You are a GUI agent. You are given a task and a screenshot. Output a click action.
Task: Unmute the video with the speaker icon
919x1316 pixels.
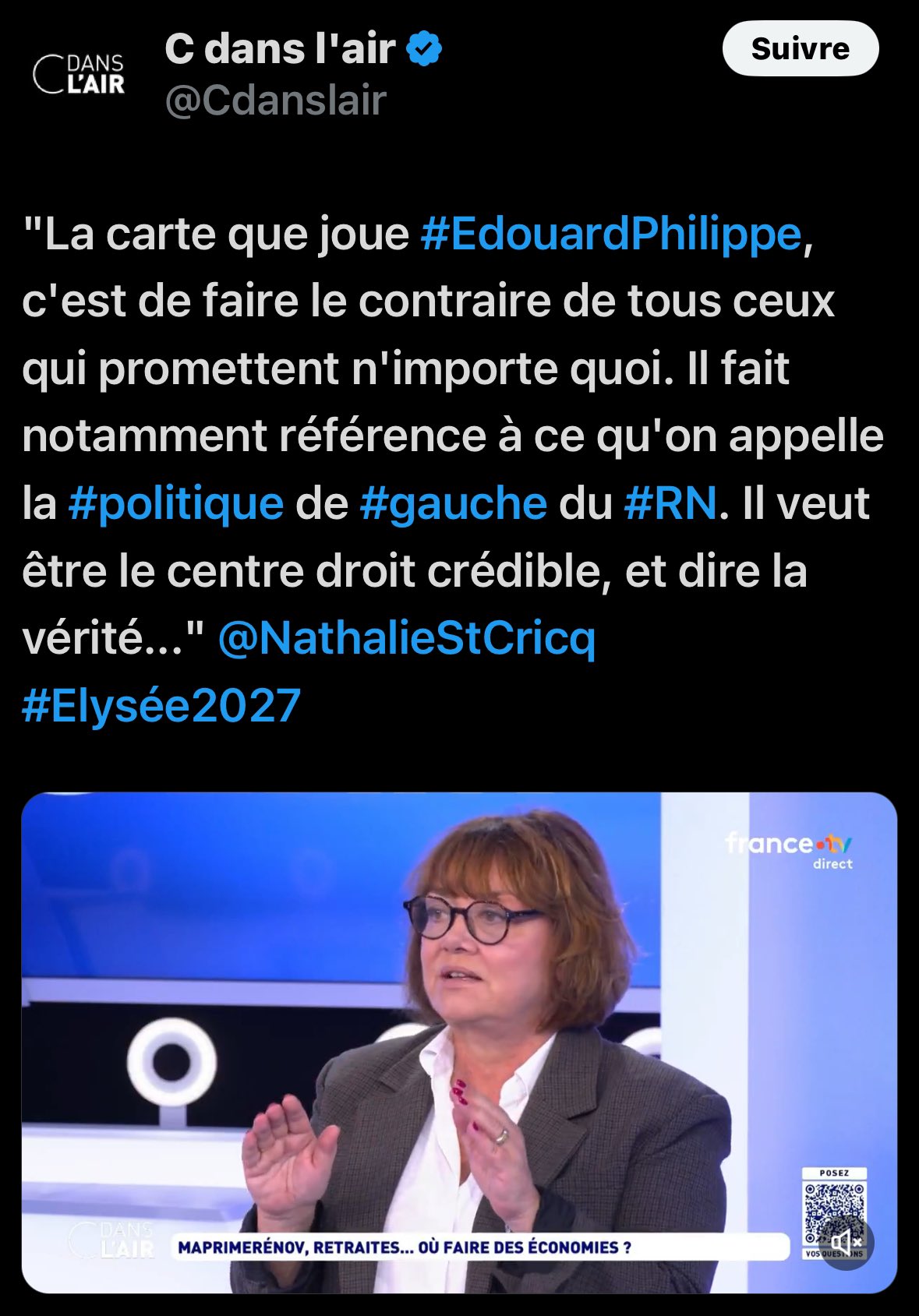[845, 1242]
